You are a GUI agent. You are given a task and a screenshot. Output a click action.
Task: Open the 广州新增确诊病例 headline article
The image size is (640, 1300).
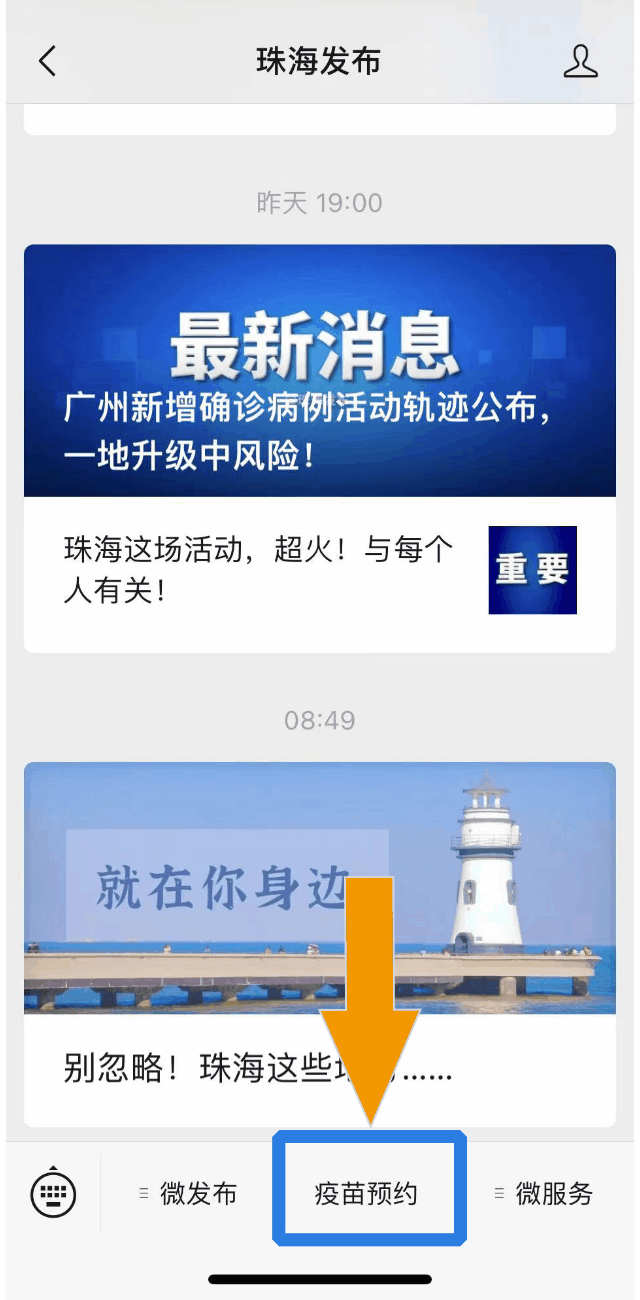(x=320, y=371)
